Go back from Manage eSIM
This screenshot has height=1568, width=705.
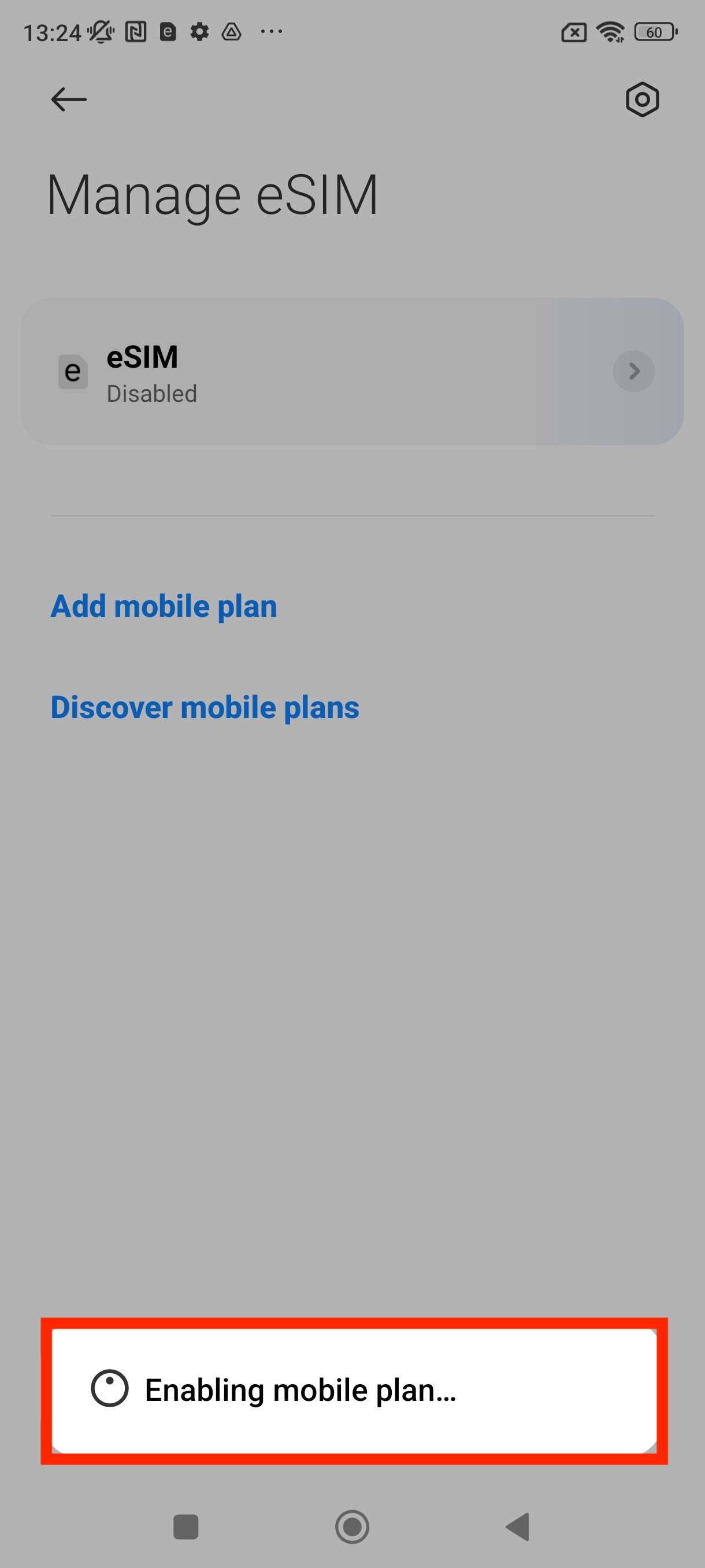click(x=69, y=99)
